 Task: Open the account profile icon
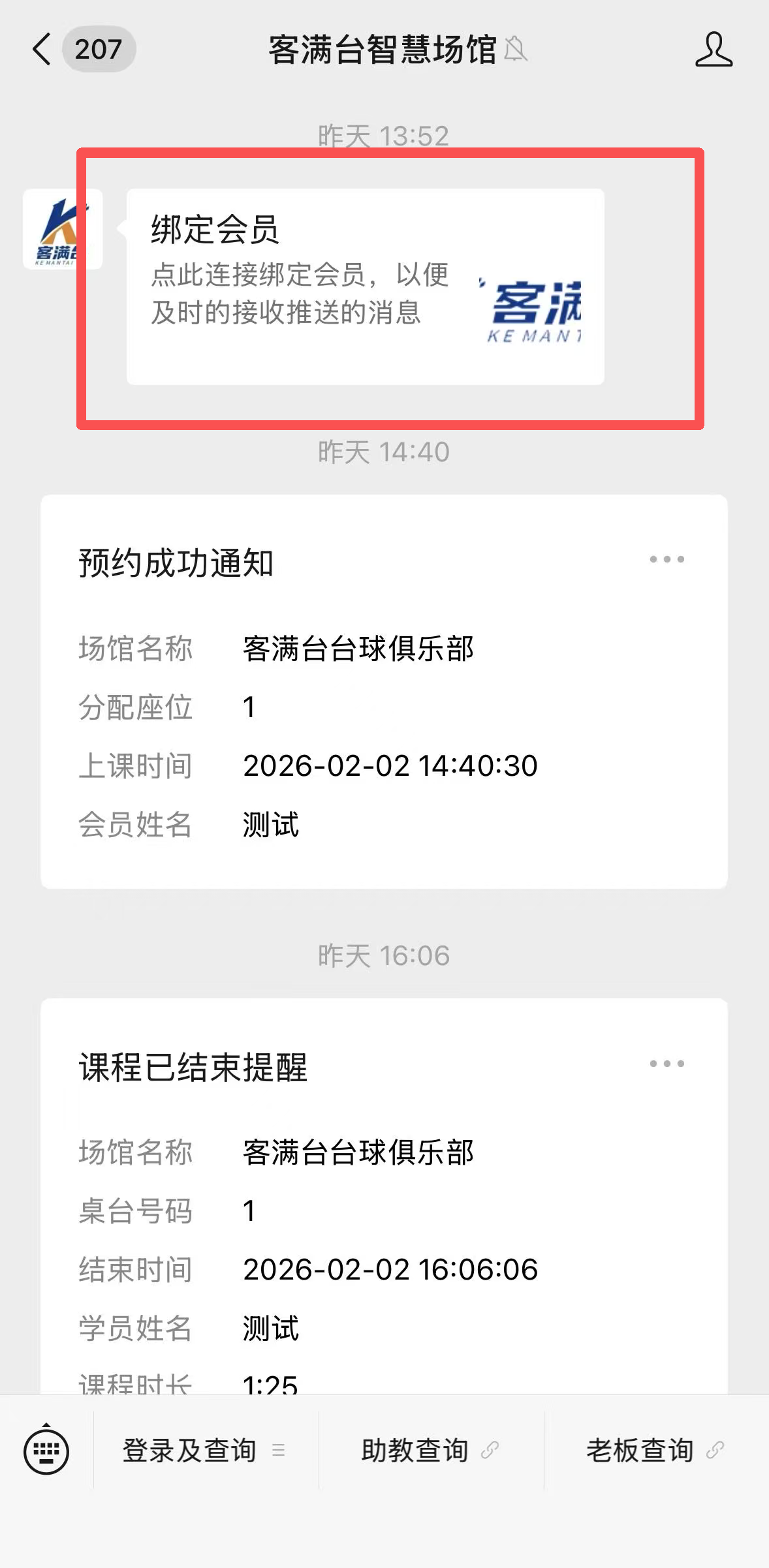(713, 50)
